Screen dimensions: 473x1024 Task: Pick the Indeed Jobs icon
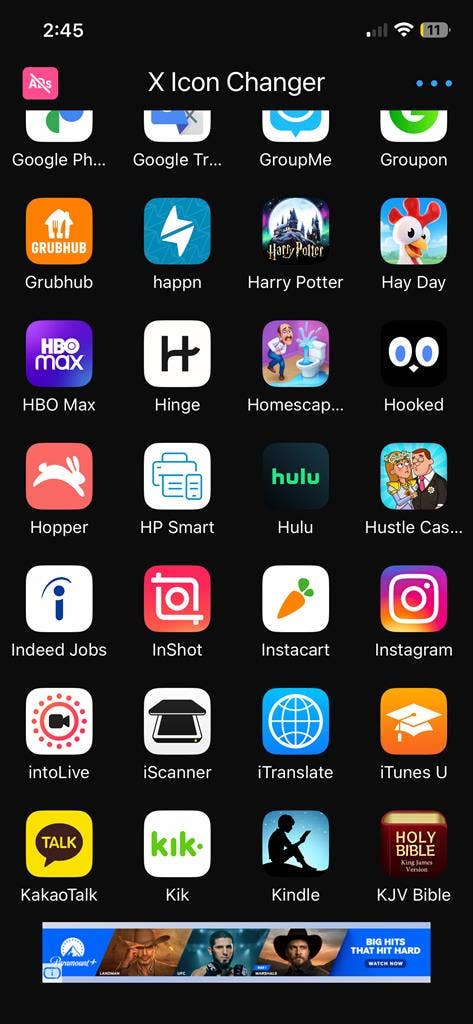click(59, 599)
